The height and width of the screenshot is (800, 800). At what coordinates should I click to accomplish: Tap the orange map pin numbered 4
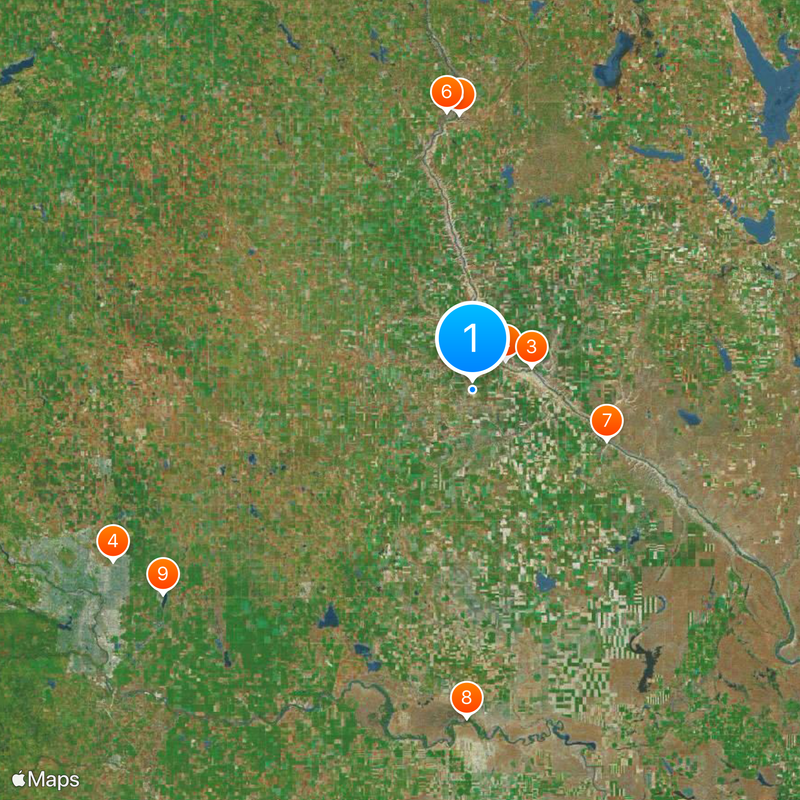pyautogui.click(x=113, y=541)
